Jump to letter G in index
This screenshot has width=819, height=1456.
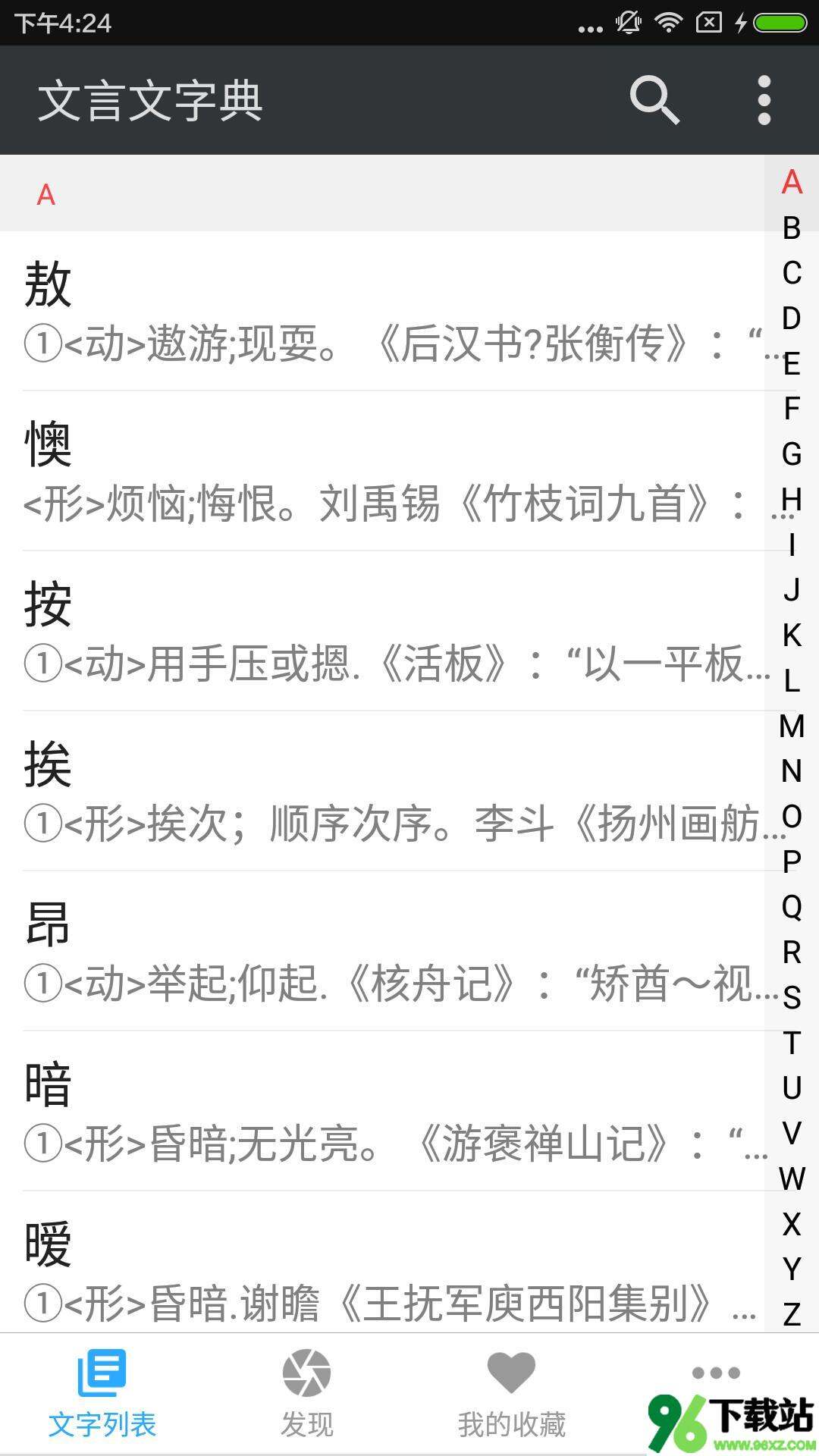(x=792, y=454)
